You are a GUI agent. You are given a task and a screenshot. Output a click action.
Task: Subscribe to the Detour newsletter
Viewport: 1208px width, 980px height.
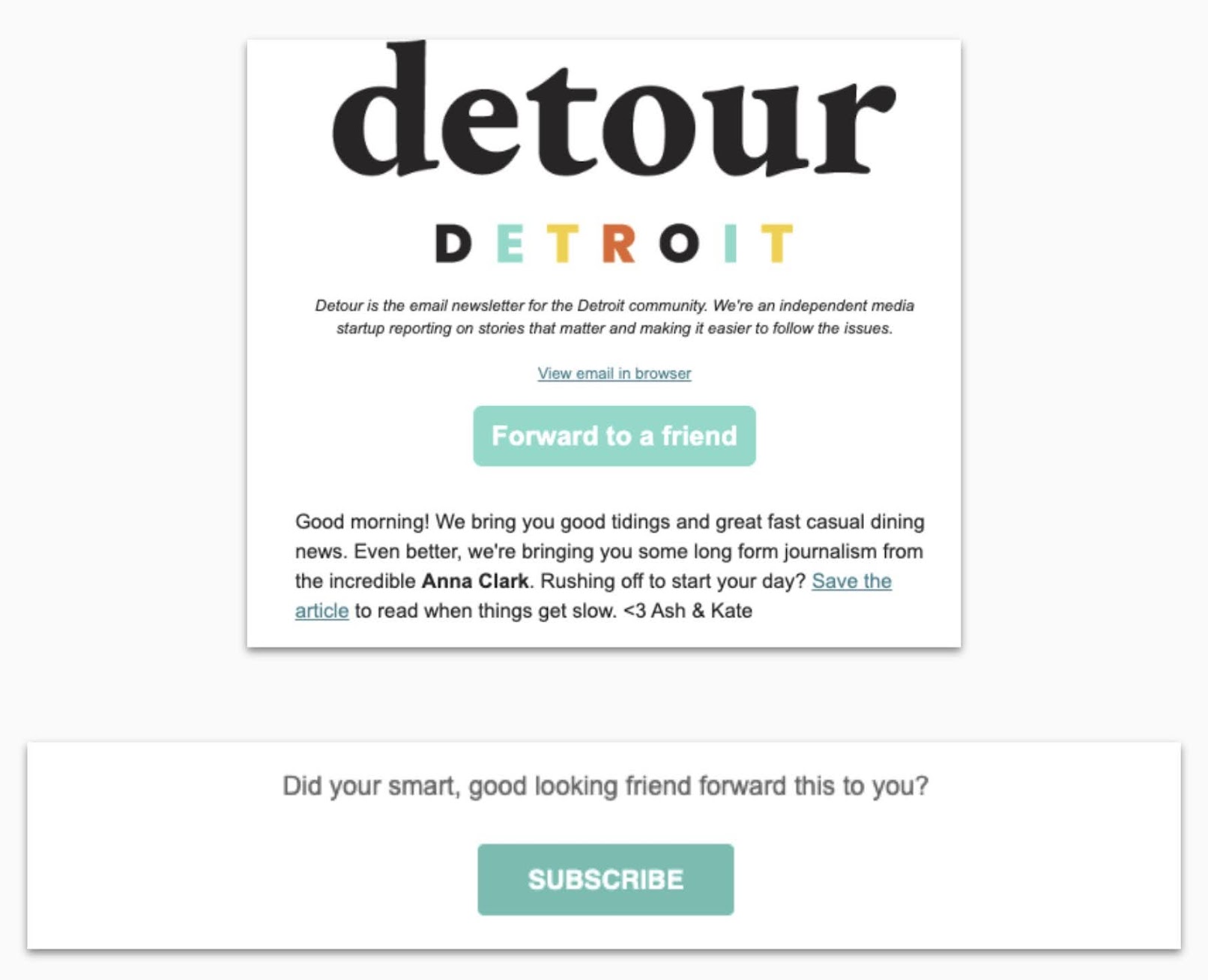pyautogui.click(x=605, y=879)
